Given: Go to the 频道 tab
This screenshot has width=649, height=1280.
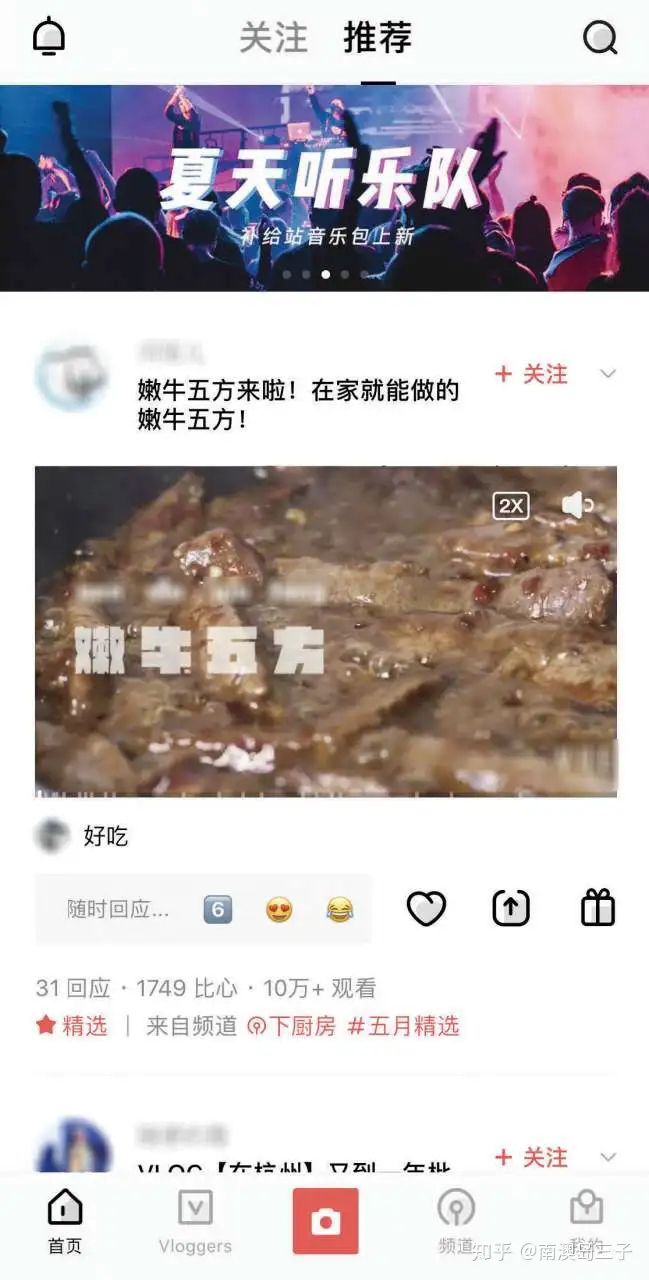Looking at the screenshot, I should [x=456, y=1221].
